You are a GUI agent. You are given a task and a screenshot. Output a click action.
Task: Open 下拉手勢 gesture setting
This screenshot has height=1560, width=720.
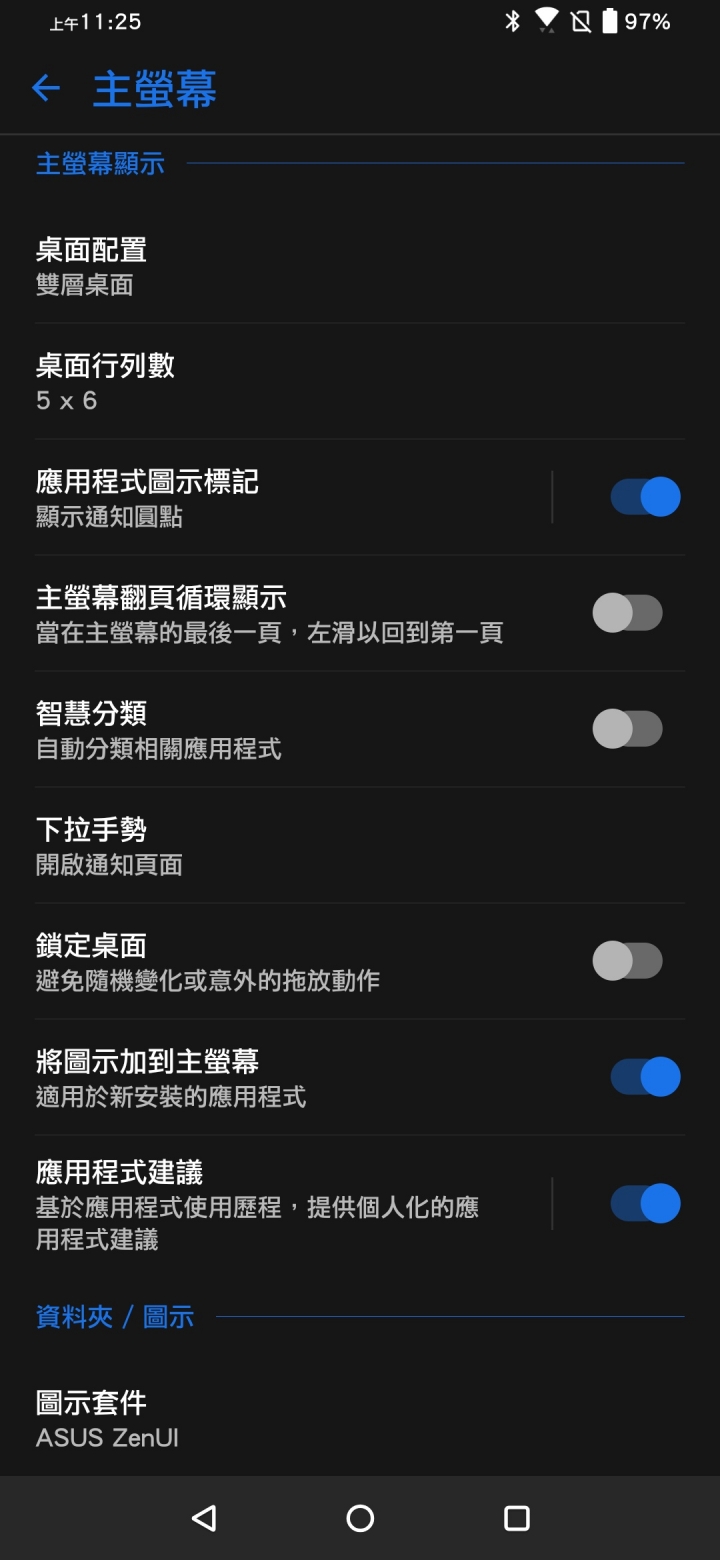[300, 846]
